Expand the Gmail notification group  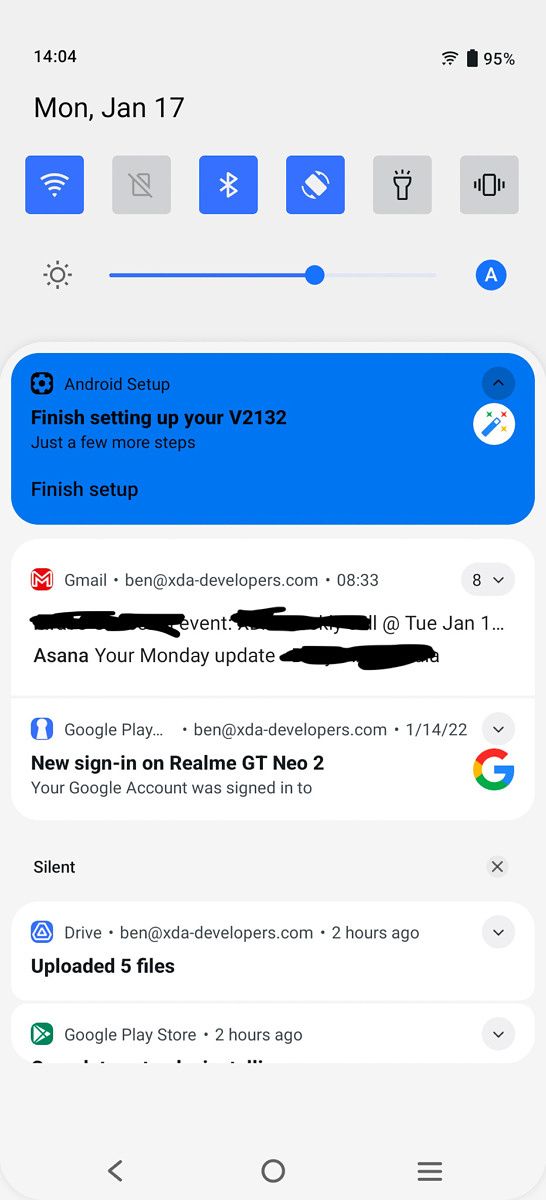(488, 579)
